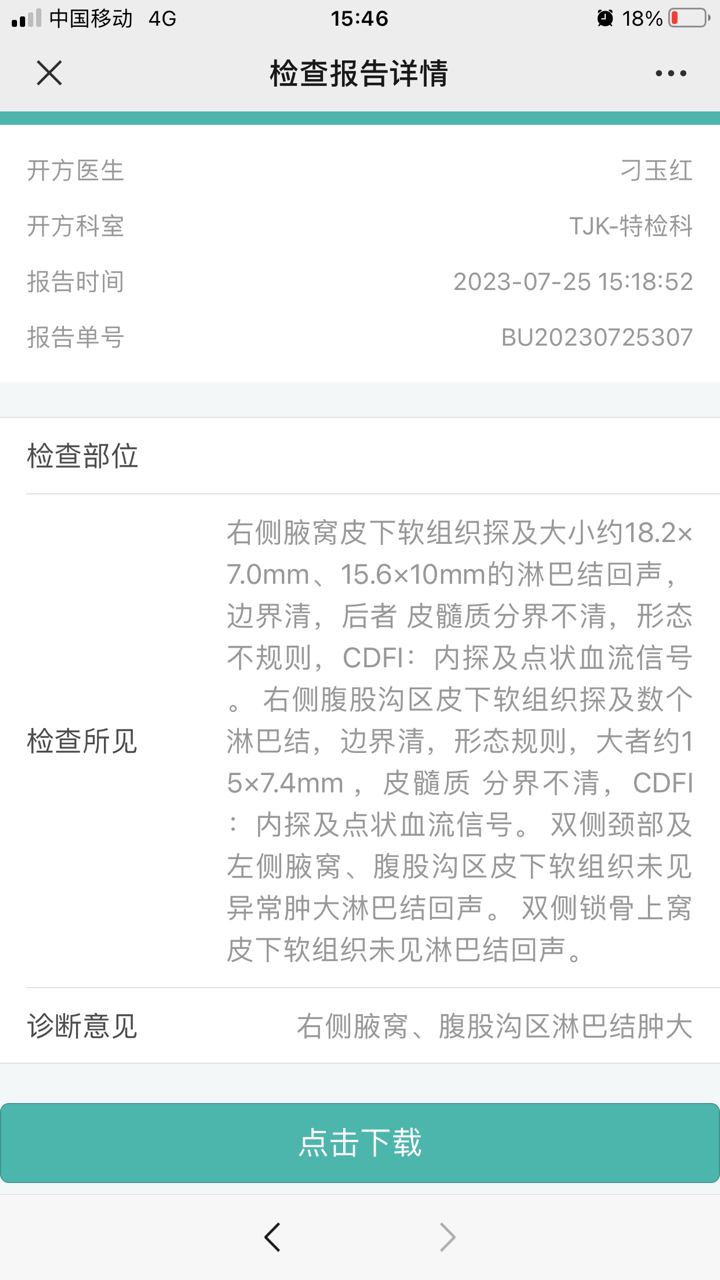Go back with the bottom left arrow

coord(272,1237)
